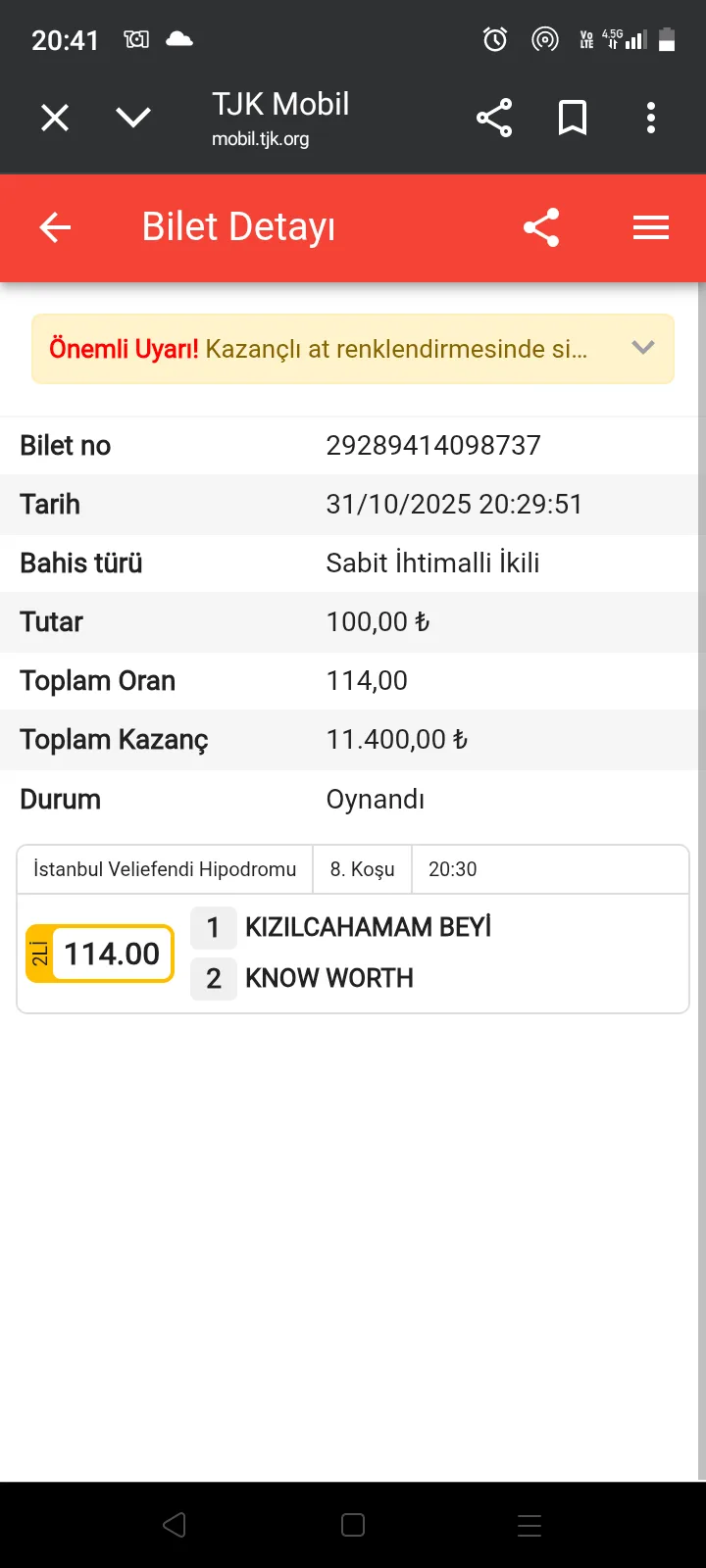The height and width of the screenshot is (1568, 706).
Task: Tap the system back button
Action: (175, 1525)
